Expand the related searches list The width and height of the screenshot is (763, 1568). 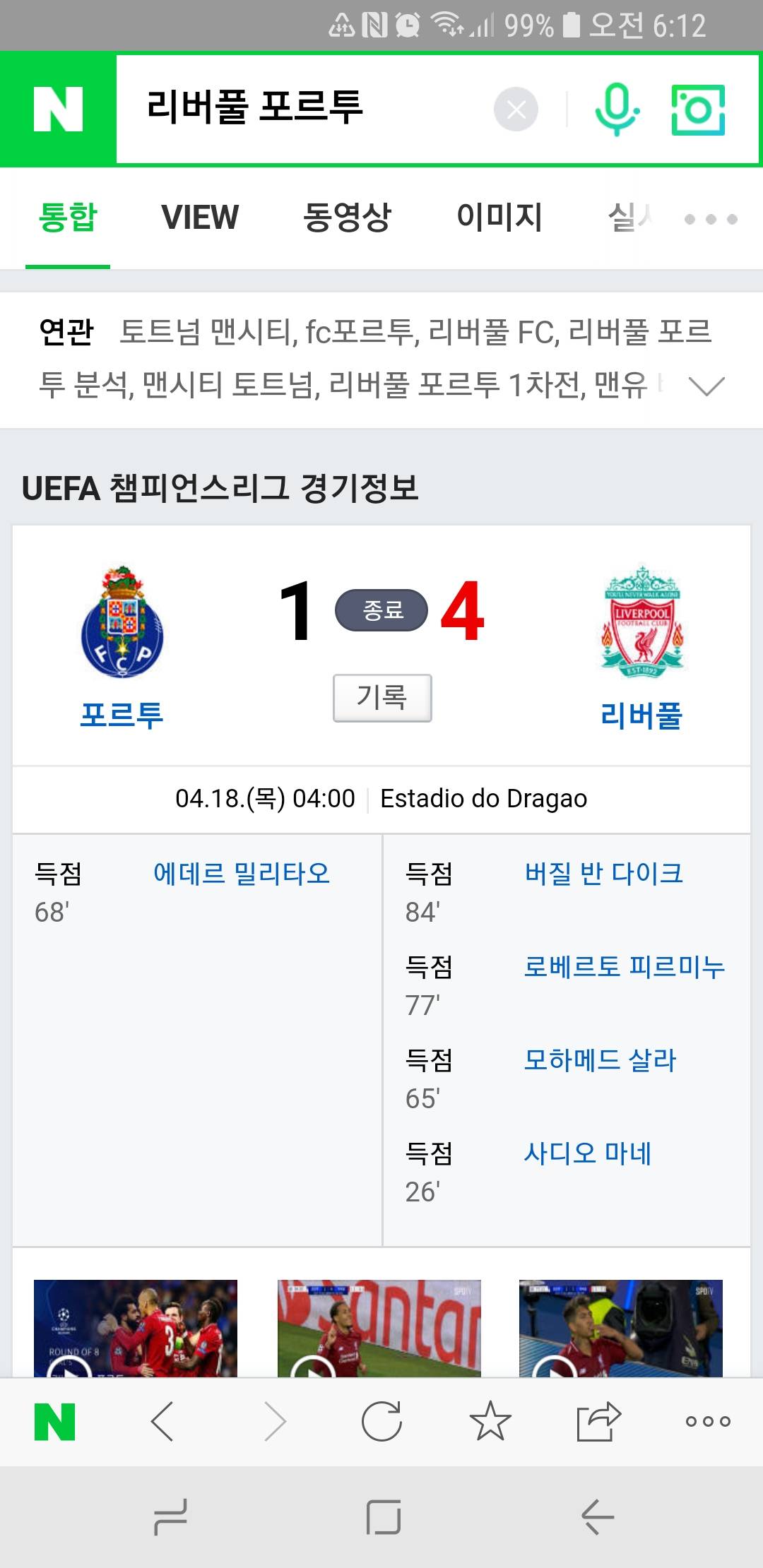coord(706,386)
